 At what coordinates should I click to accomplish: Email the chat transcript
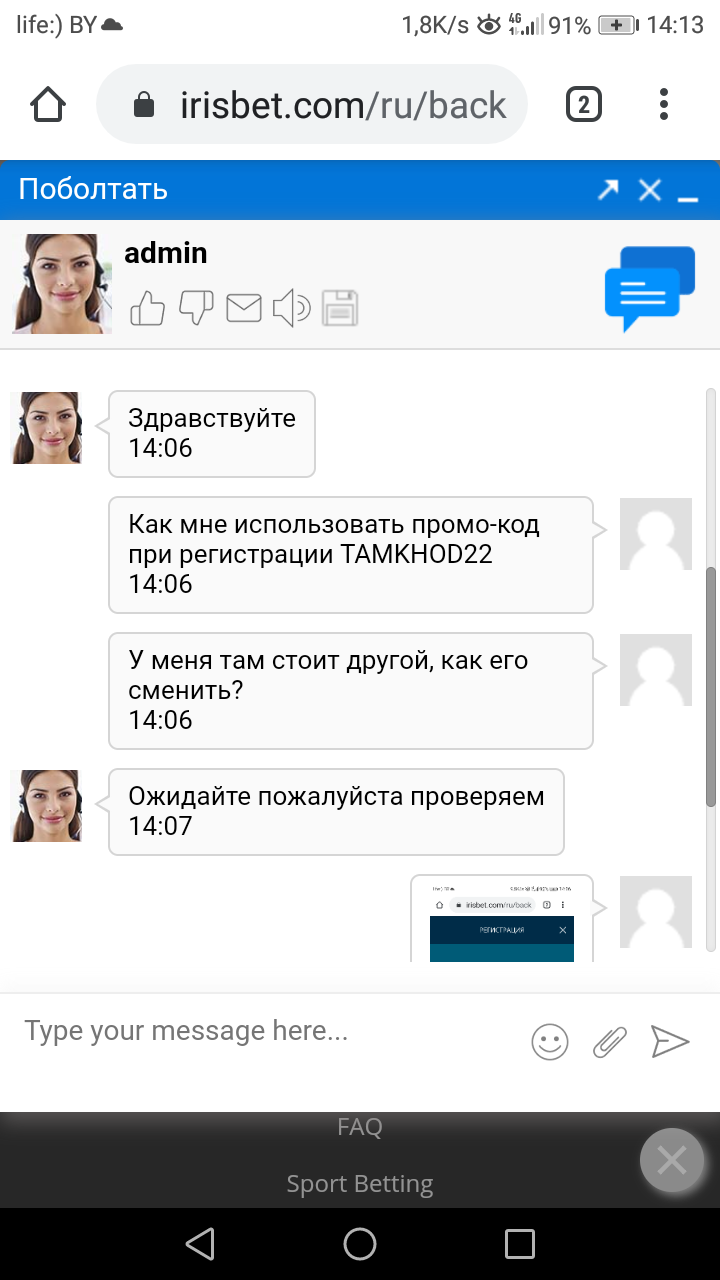(243, 308)
